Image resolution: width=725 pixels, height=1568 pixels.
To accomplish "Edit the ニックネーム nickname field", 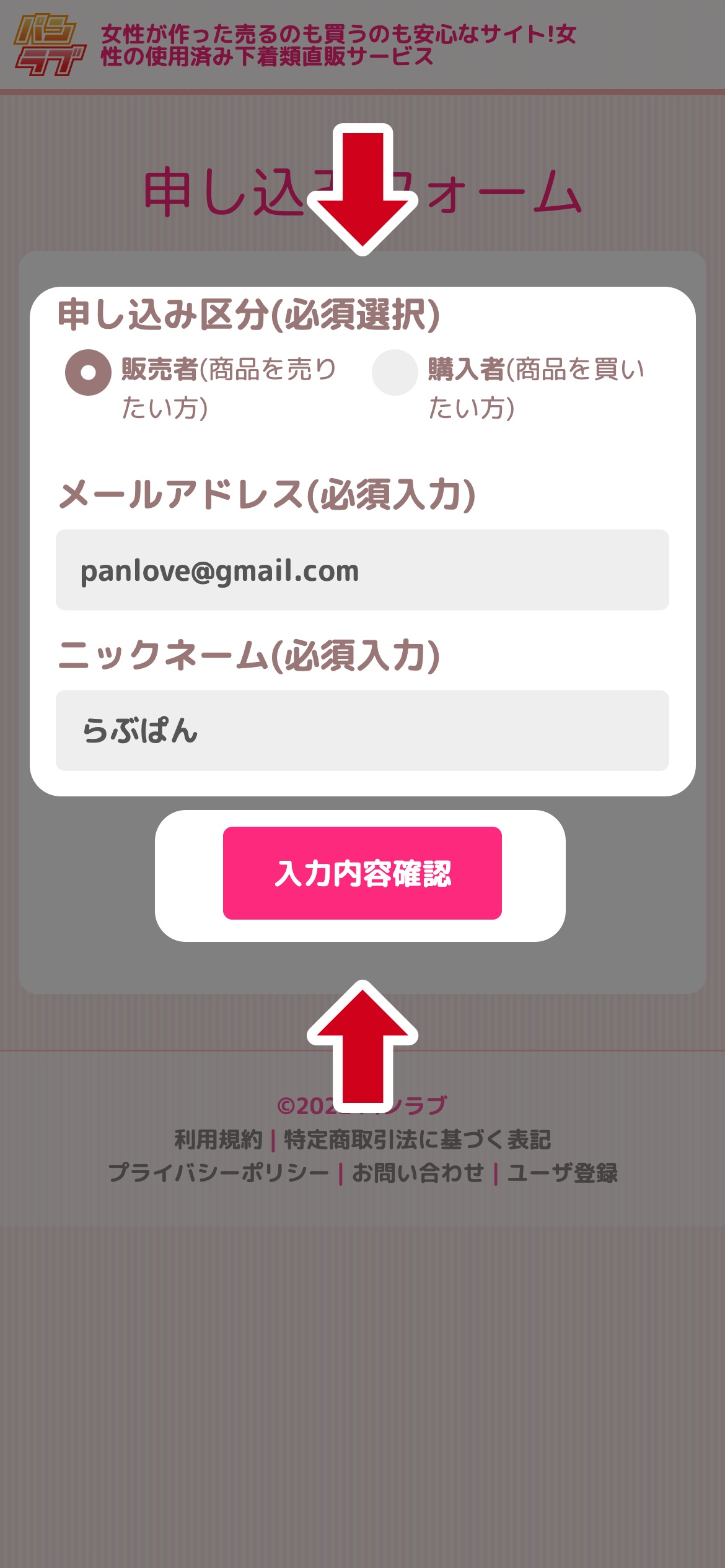I will tap(362, 731).
